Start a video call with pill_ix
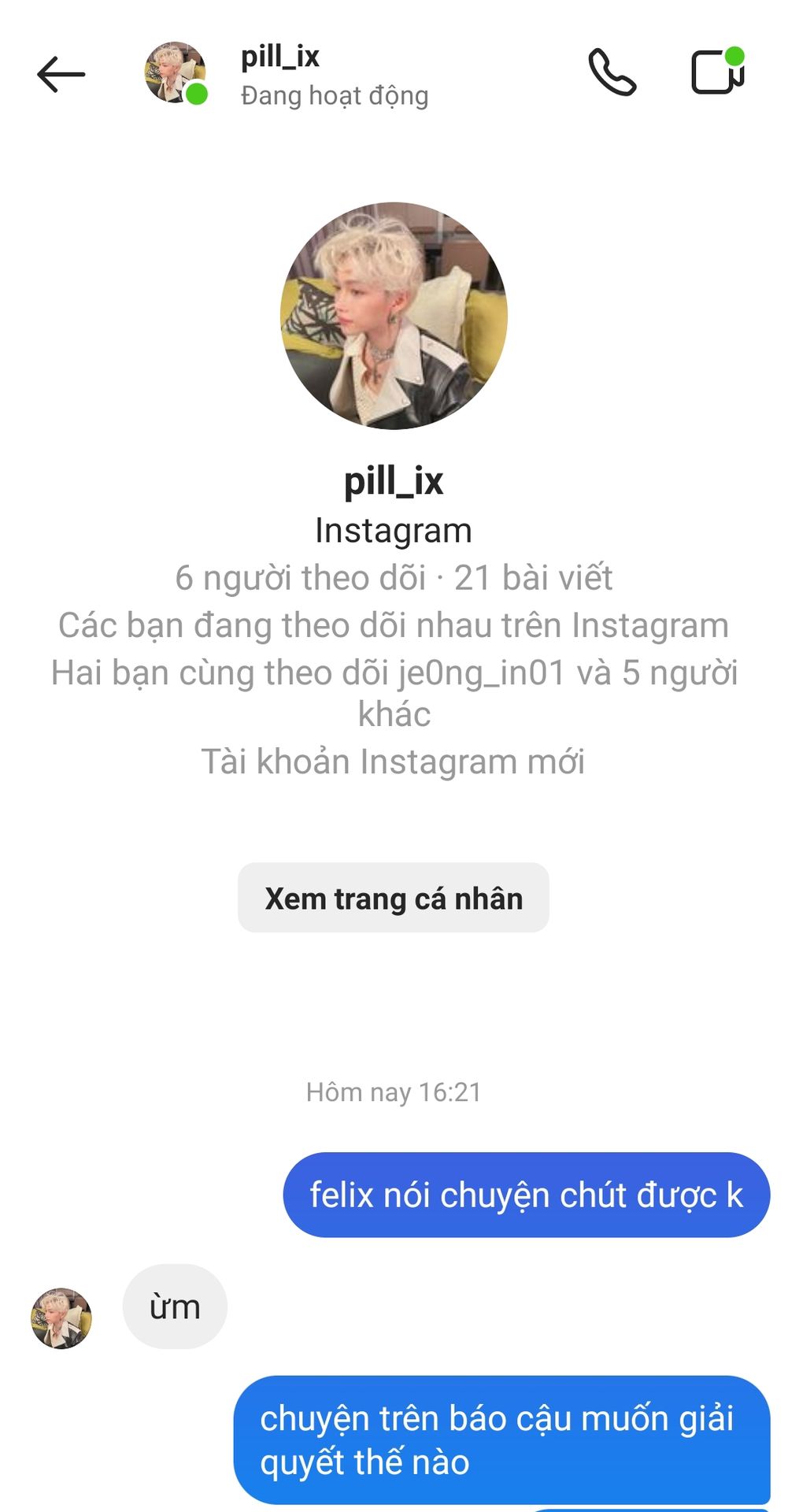788x1512 pixels. (716, 72)
